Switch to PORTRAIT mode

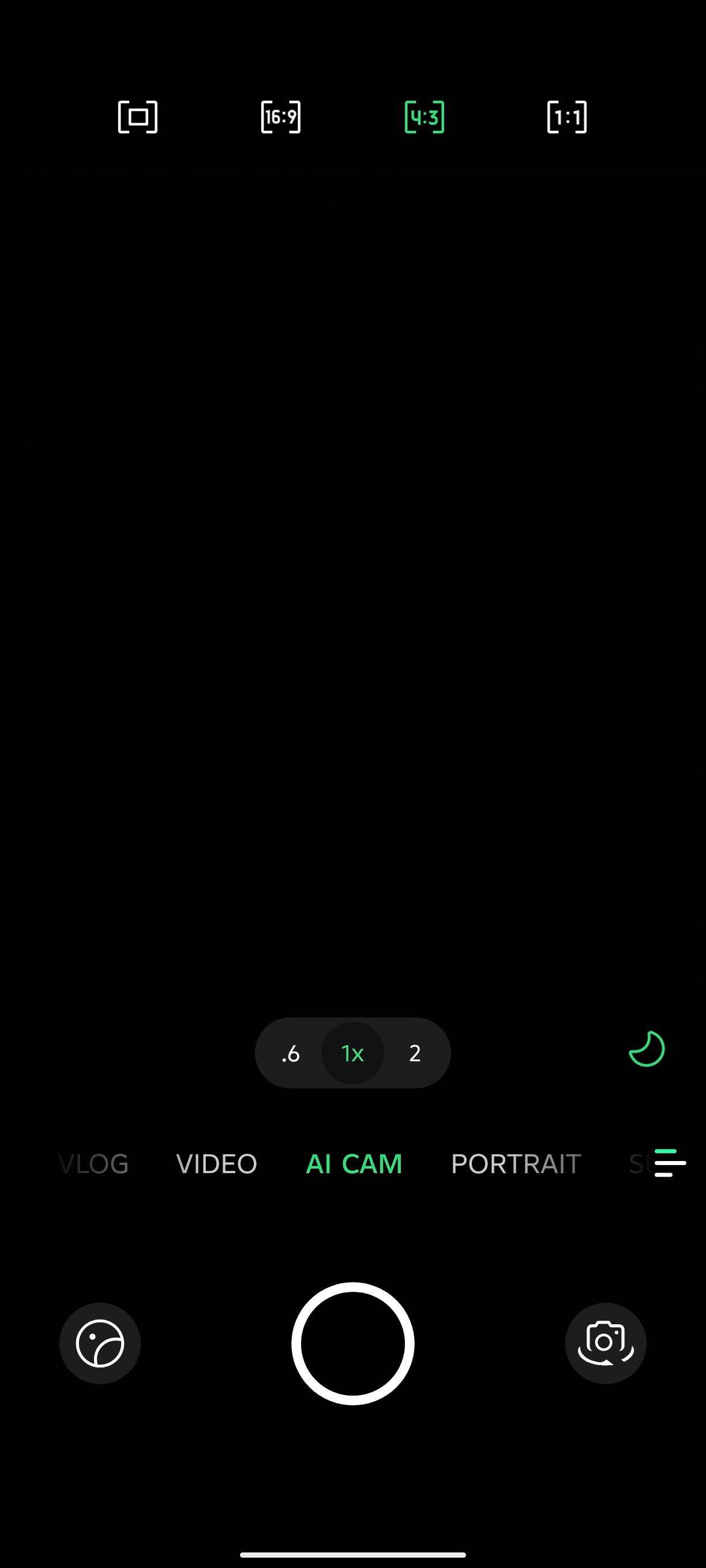pyautogui.click(x=515, y=1164)
